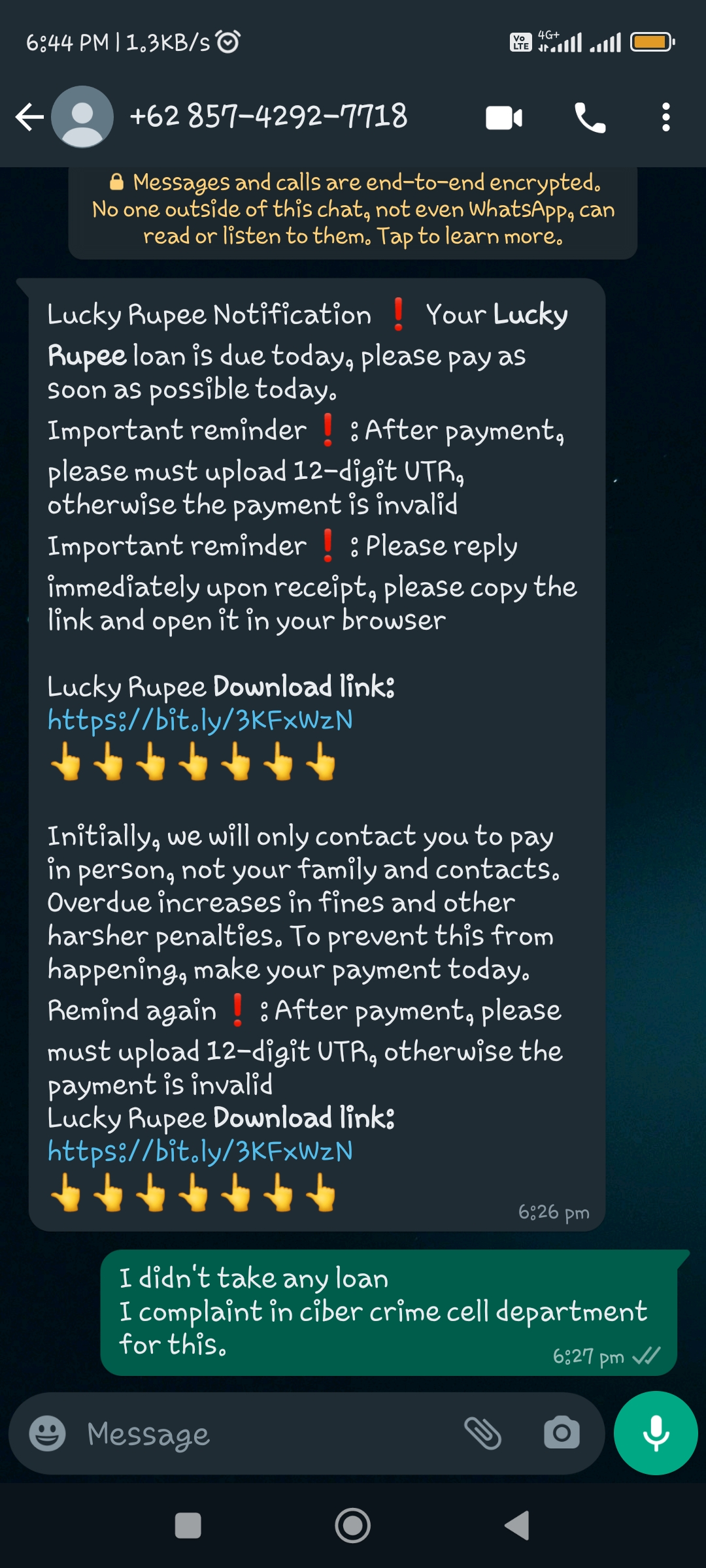
Task: Tap the end-to-end encryption notice
Action: point(353,210)
